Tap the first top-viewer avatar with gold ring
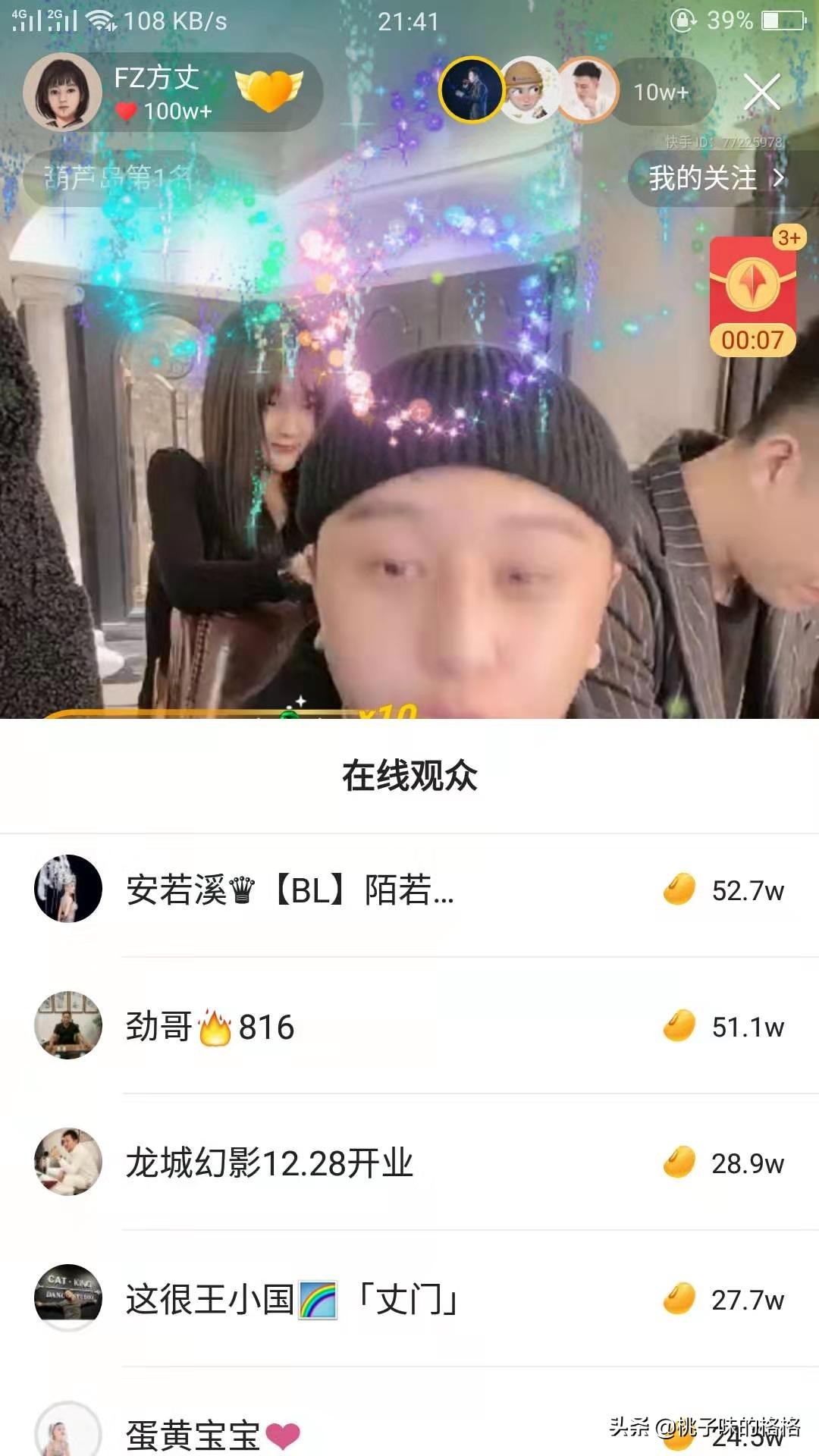 pyautogui.click(x=472, y=91)
